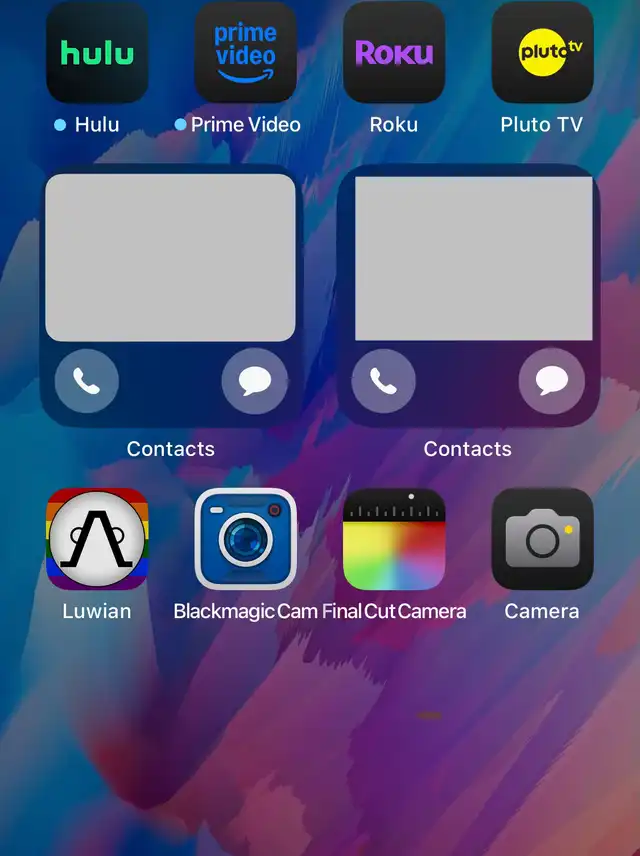Open the Luwian app

coord(97,539)
